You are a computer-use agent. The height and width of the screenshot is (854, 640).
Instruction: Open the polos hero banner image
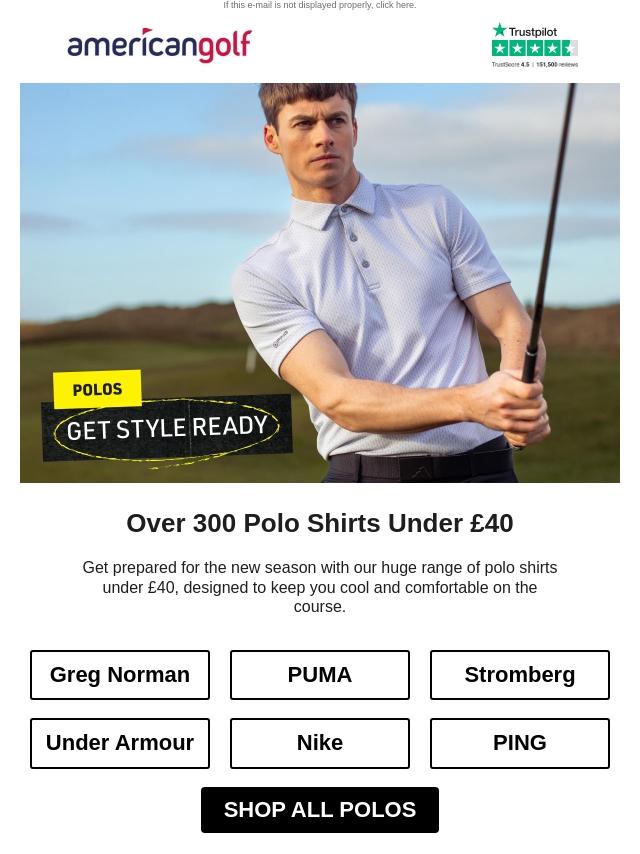(x=320, y=282)
